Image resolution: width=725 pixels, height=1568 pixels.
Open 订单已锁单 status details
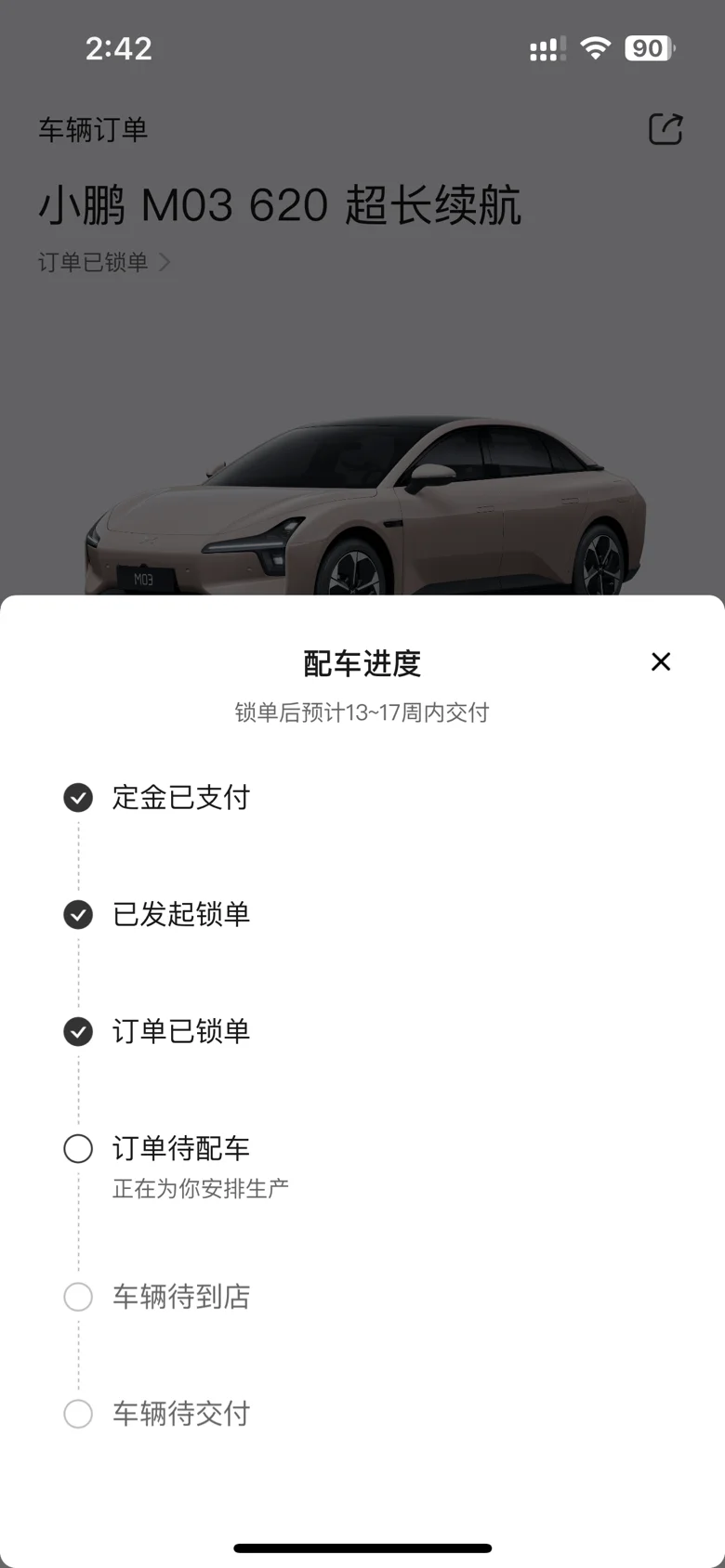(104, 263)
